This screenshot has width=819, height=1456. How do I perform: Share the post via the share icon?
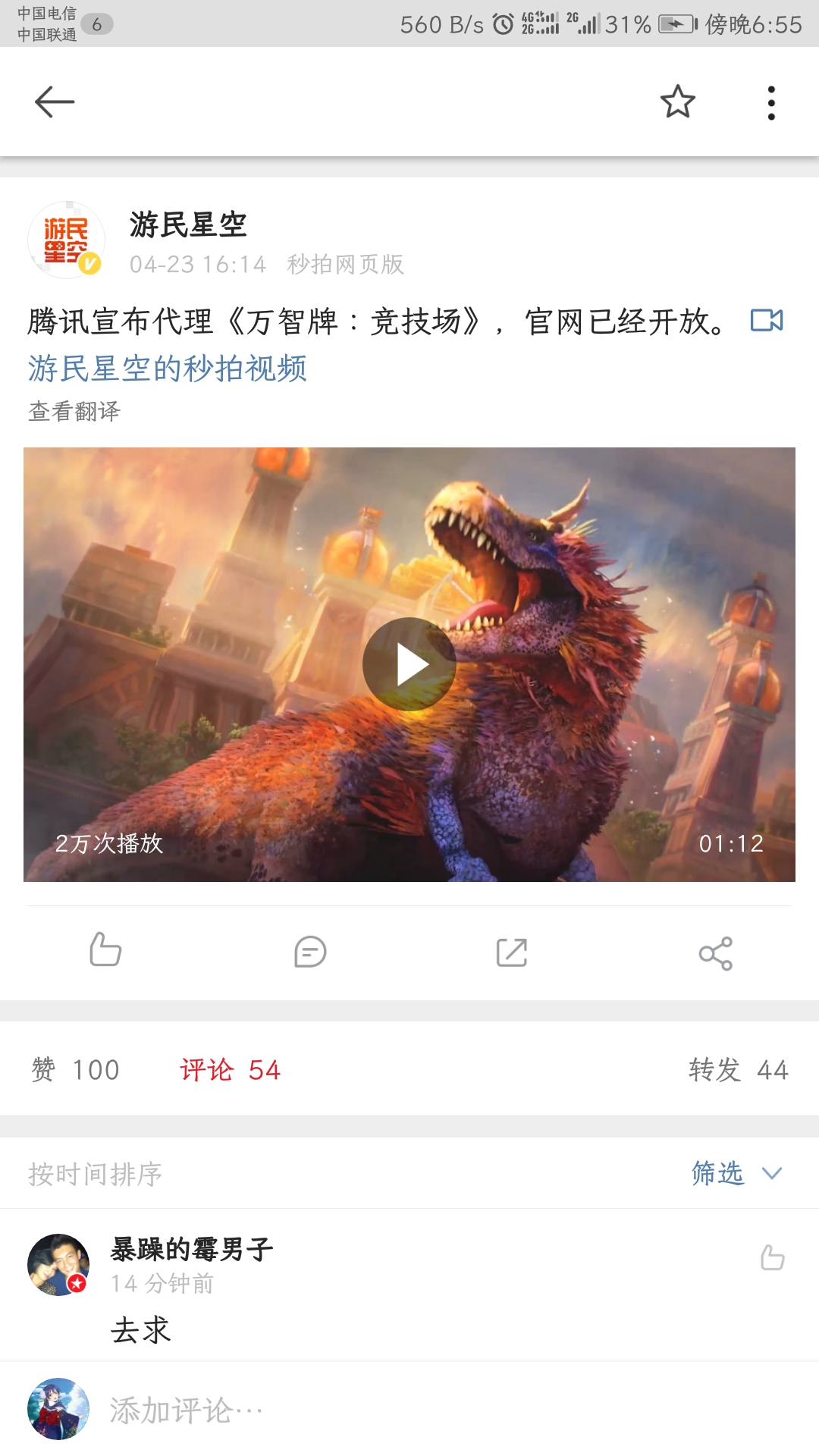click(716, 952)
